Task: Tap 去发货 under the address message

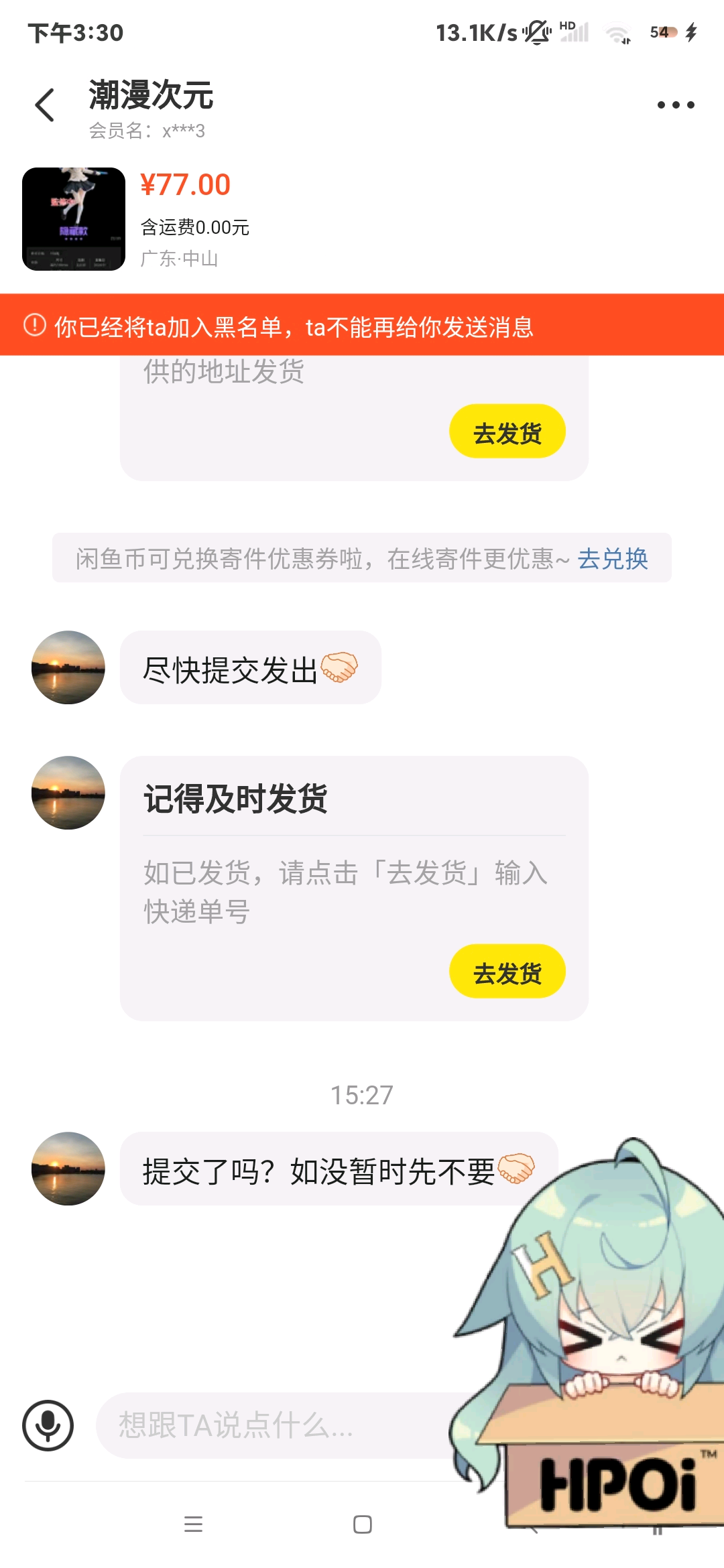Action: [507, 432]
